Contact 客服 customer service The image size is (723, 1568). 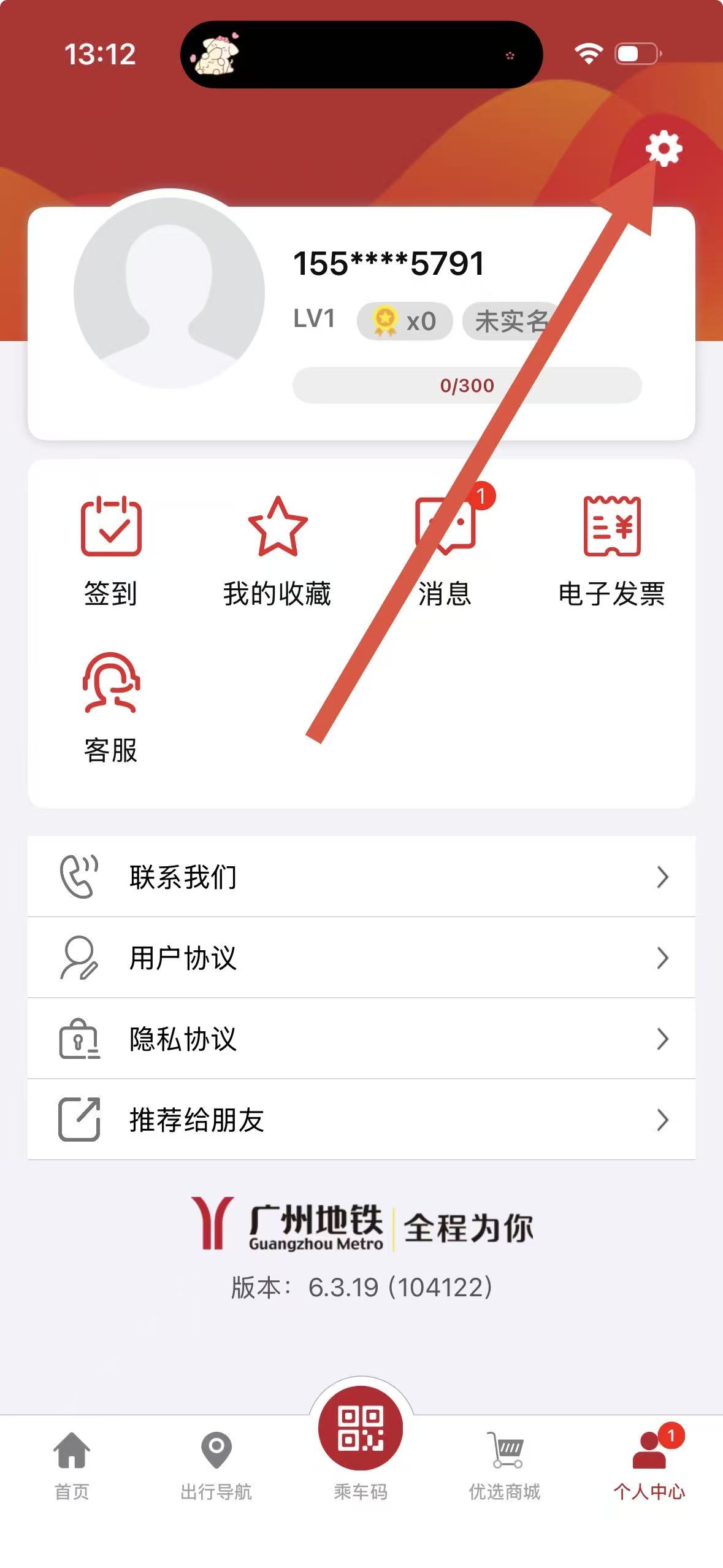(111, 707)
